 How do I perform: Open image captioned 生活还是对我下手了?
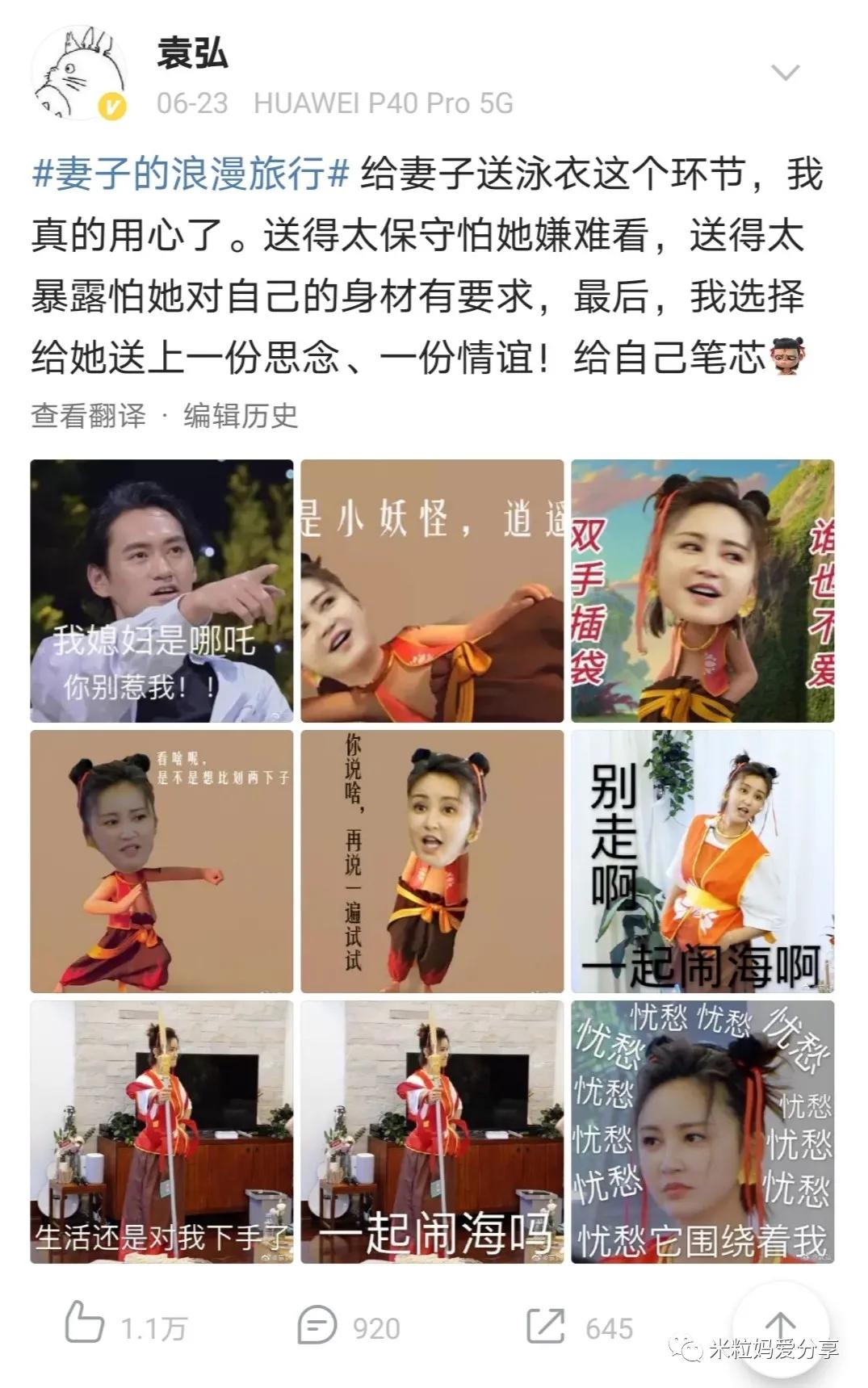tap(161, 1132)
